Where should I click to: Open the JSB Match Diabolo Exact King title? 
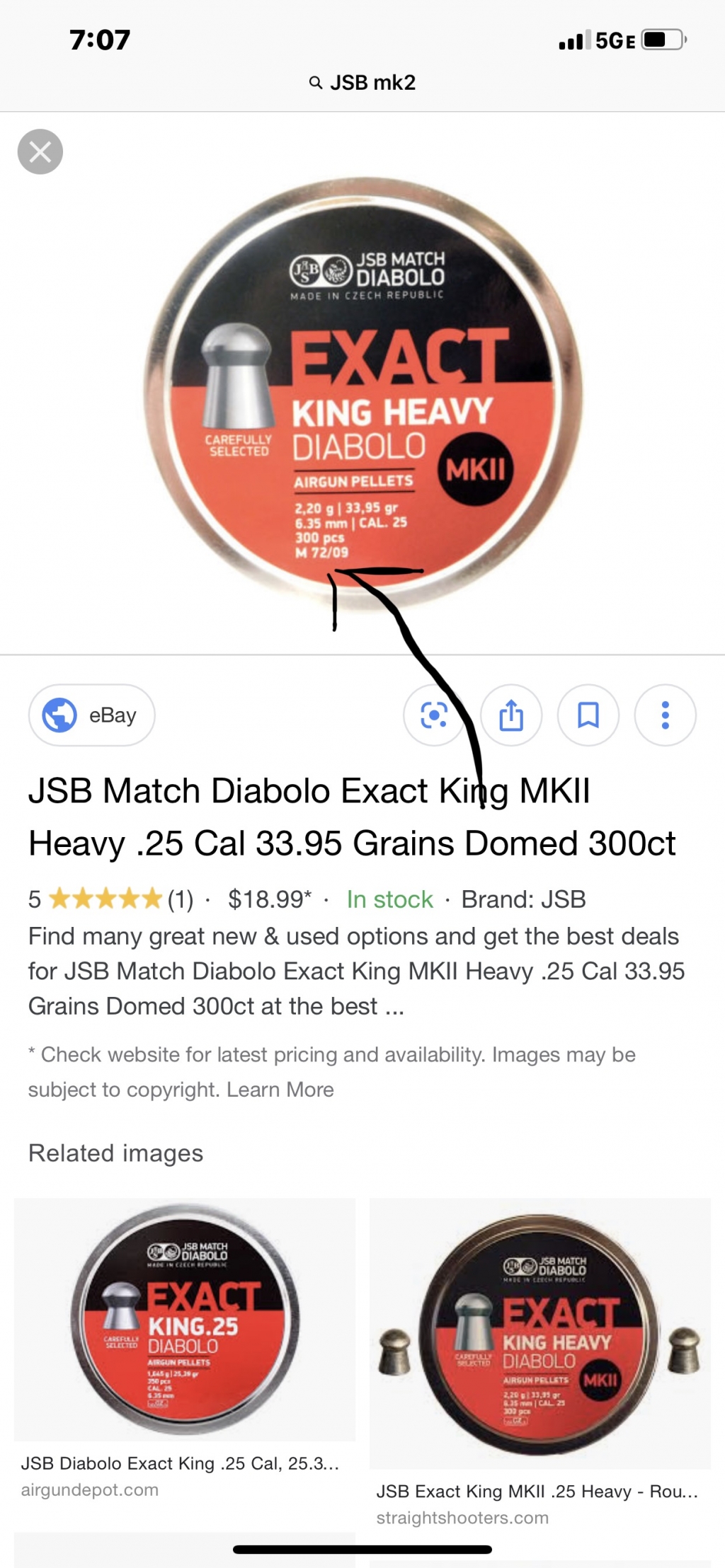[309, 817]
